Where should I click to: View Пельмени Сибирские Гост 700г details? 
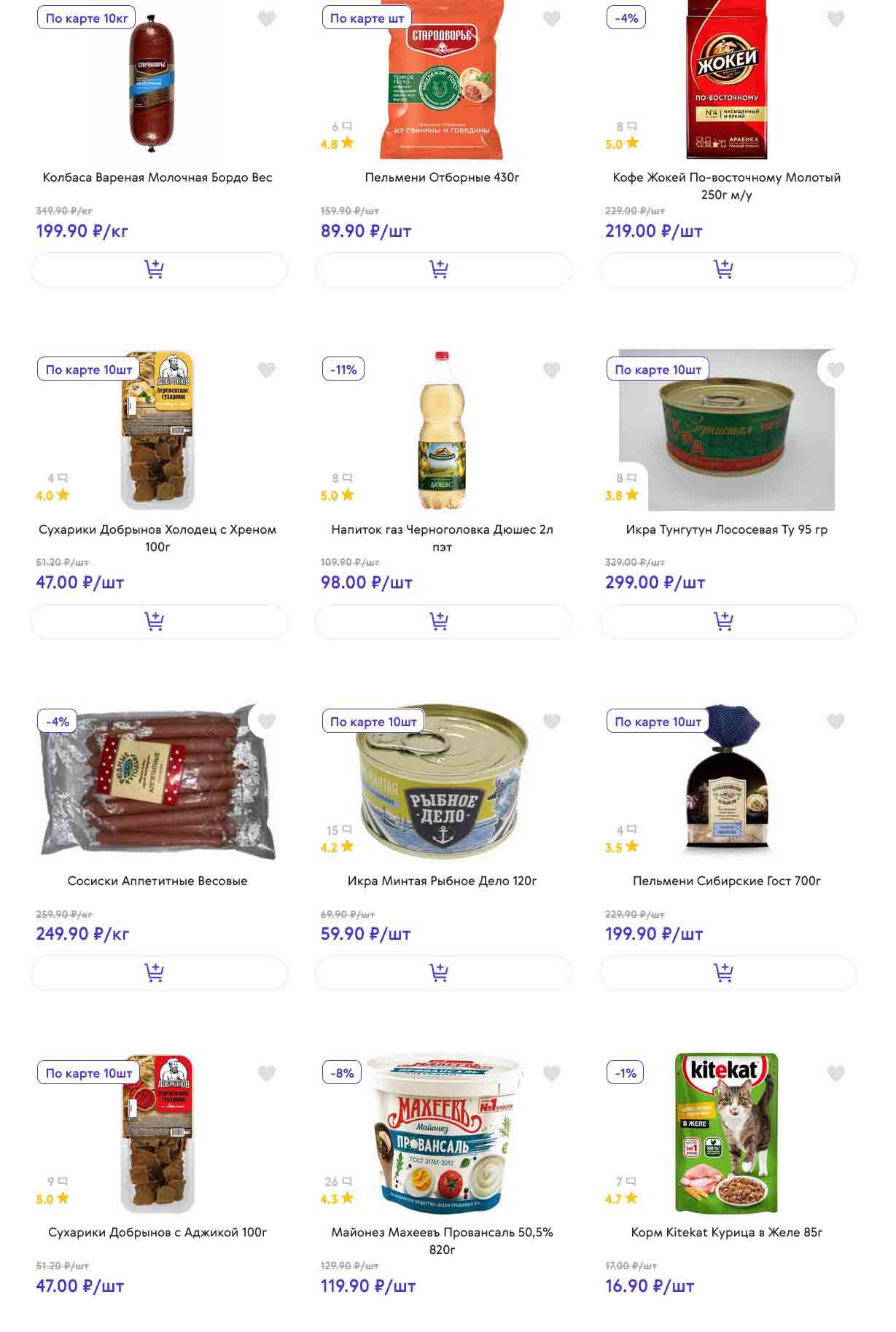tap(726, 881)
